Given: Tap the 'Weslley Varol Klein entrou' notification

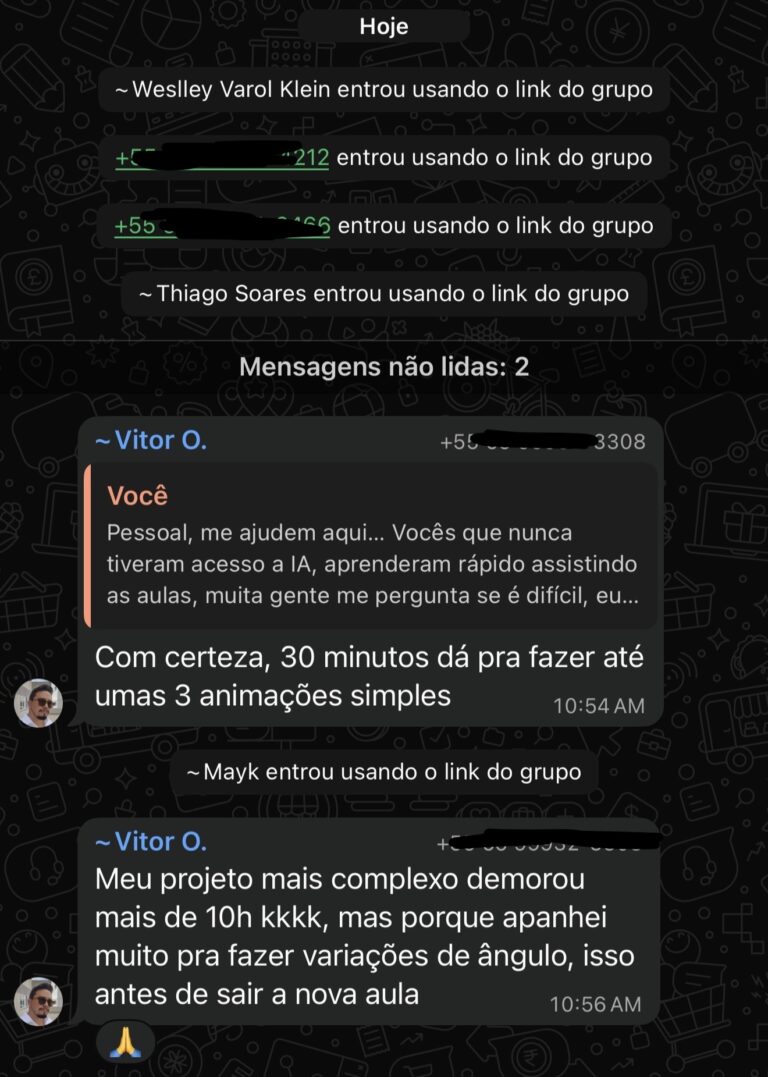Looking at the screenshot, I should coord(384,89).
